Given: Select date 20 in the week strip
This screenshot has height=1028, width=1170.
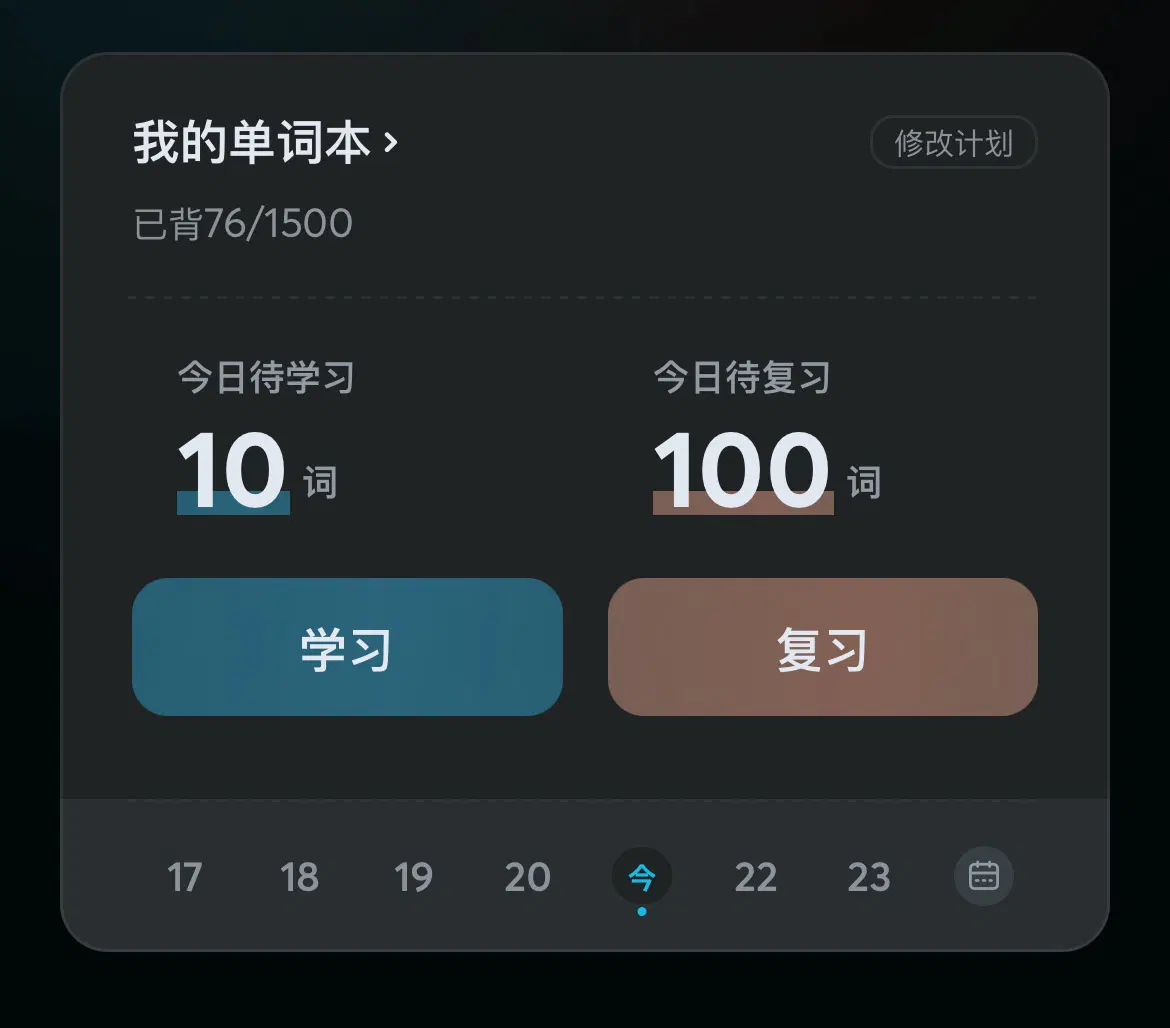Looking at the screenshot, I should click(x=527, y=877).
